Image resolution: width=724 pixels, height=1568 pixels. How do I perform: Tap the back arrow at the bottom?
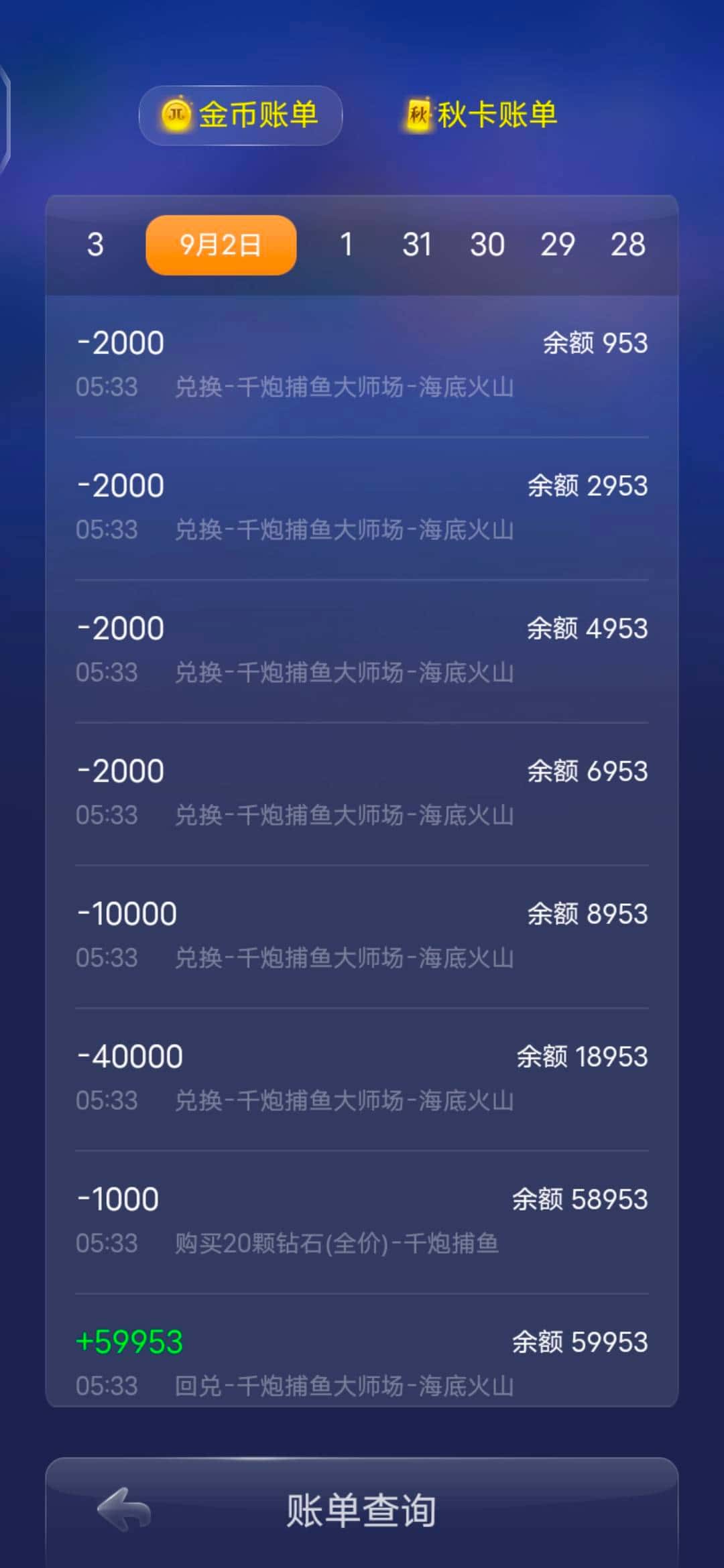[125, 1510]
